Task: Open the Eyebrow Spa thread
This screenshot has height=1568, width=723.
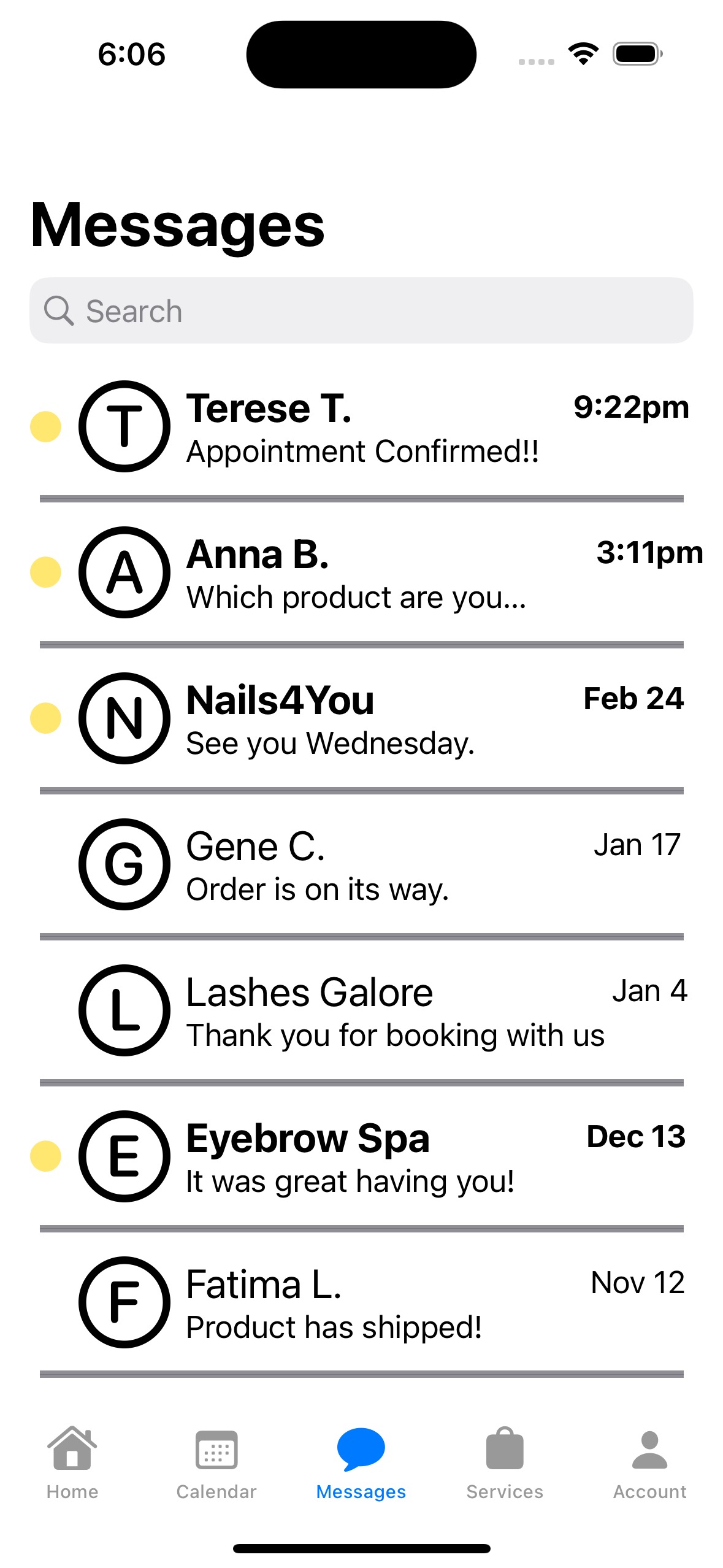Action: (x=361, y=1158)
